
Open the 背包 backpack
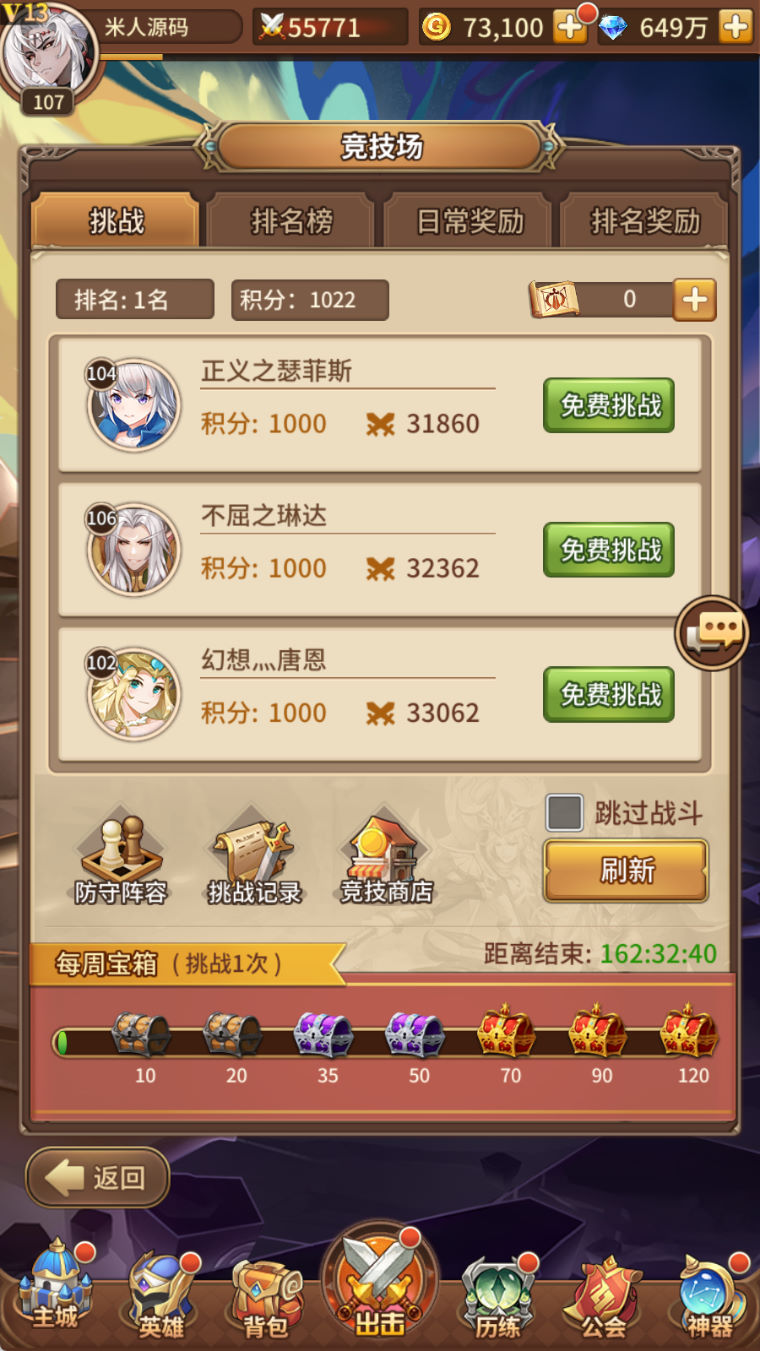pyautogui.click(x=266, y=1297)
